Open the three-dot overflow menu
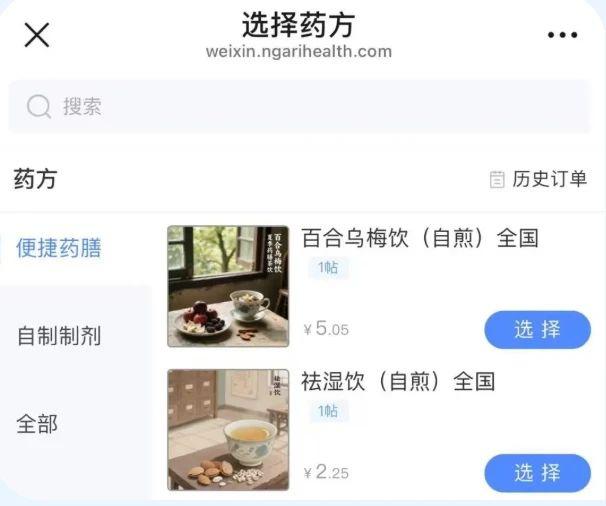This screenshot has height=506, width=606. [562, 36]
